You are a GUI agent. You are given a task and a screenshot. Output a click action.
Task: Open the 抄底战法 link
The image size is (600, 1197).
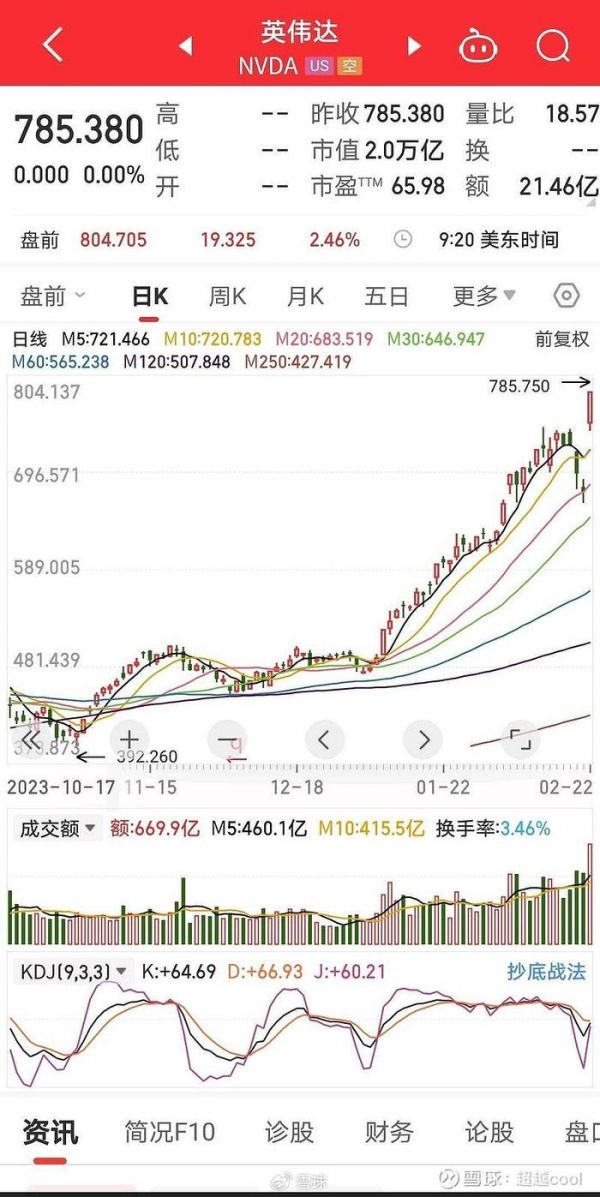[546, 971]
